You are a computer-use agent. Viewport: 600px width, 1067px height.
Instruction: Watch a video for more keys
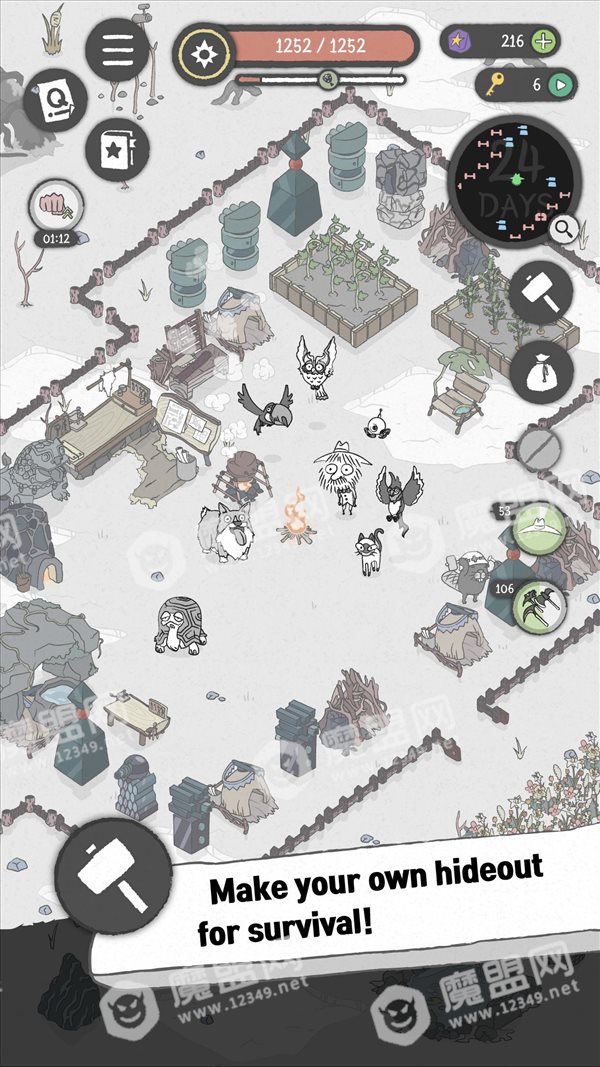[560, 85]
